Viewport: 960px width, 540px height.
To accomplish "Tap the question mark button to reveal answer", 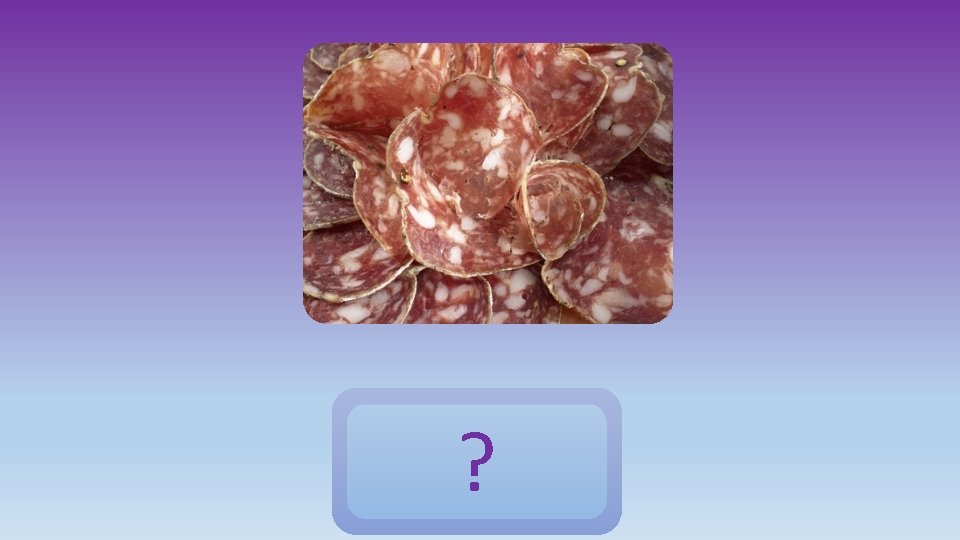I will point(477,461).
